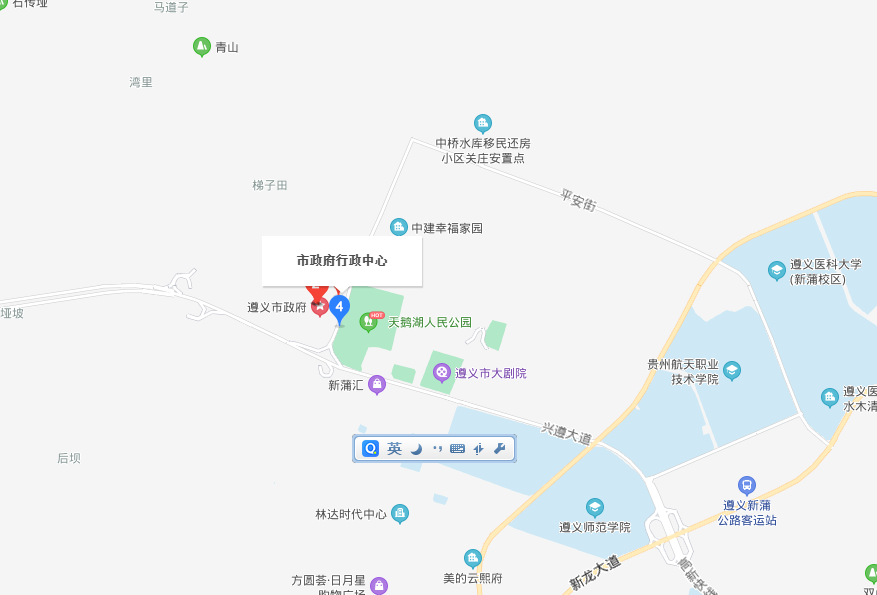The image size is (877, 595).
Task: Open 方圆荟·日月星购物广场 marker
Action: coord(379,585)
